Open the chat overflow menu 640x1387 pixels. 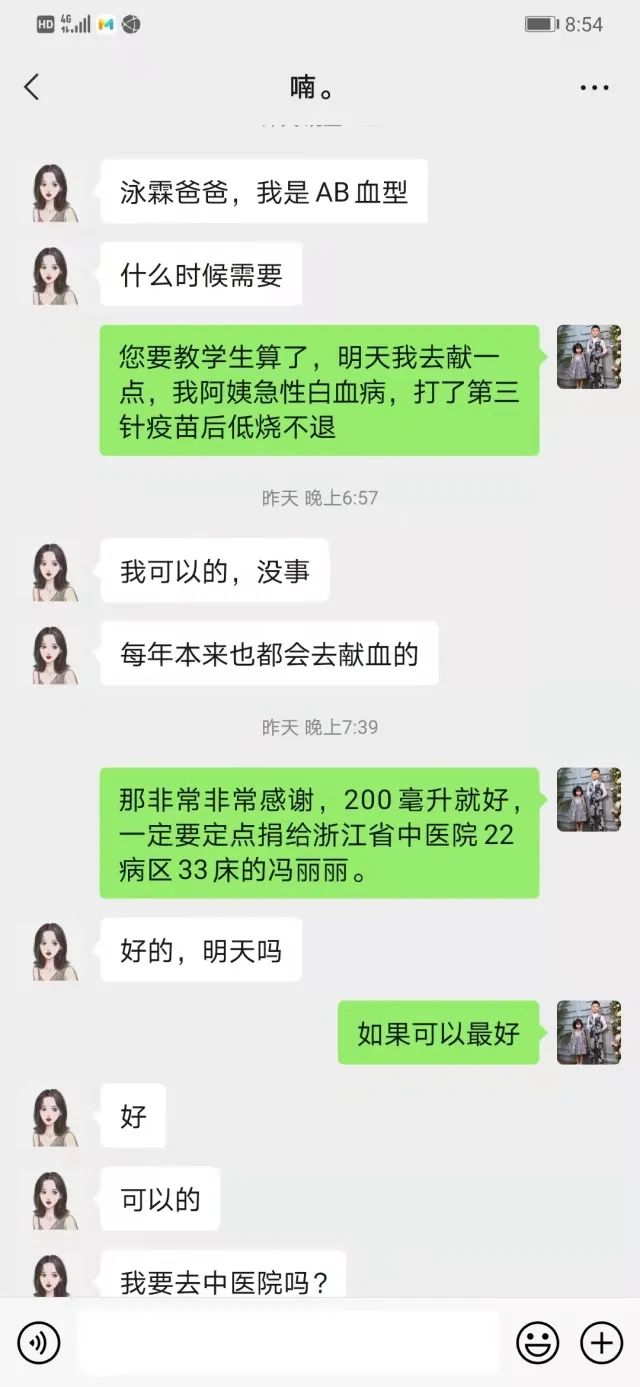tap(594, 88)
